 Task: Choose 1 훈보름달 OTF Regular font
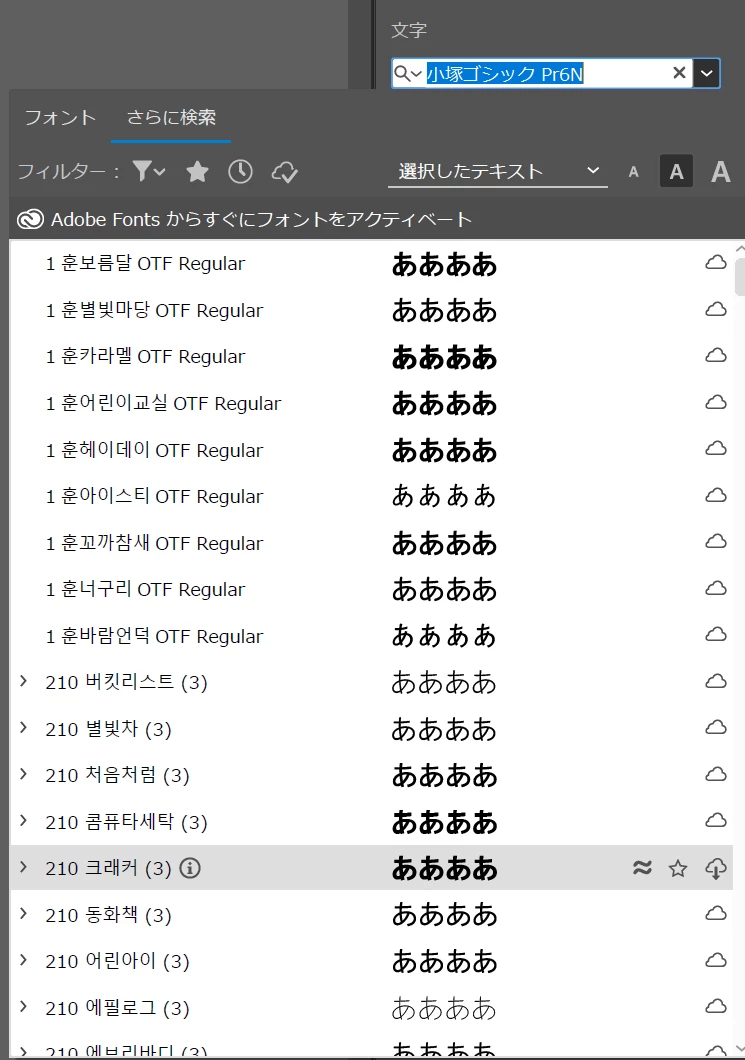tap(145, 264)
